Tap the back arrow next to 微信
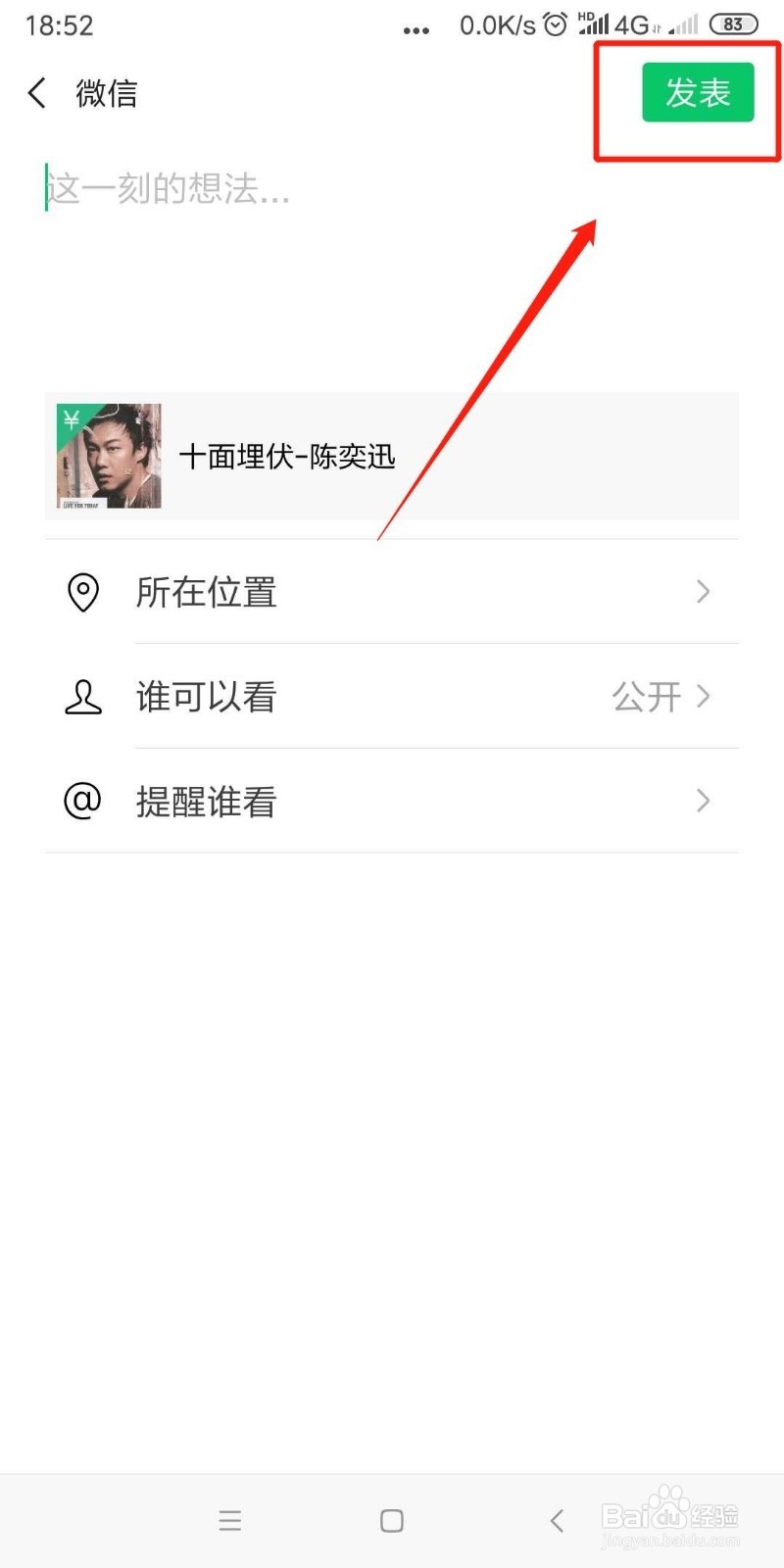The width and height of the screenshot is (784, 1568). coord(36,93)
